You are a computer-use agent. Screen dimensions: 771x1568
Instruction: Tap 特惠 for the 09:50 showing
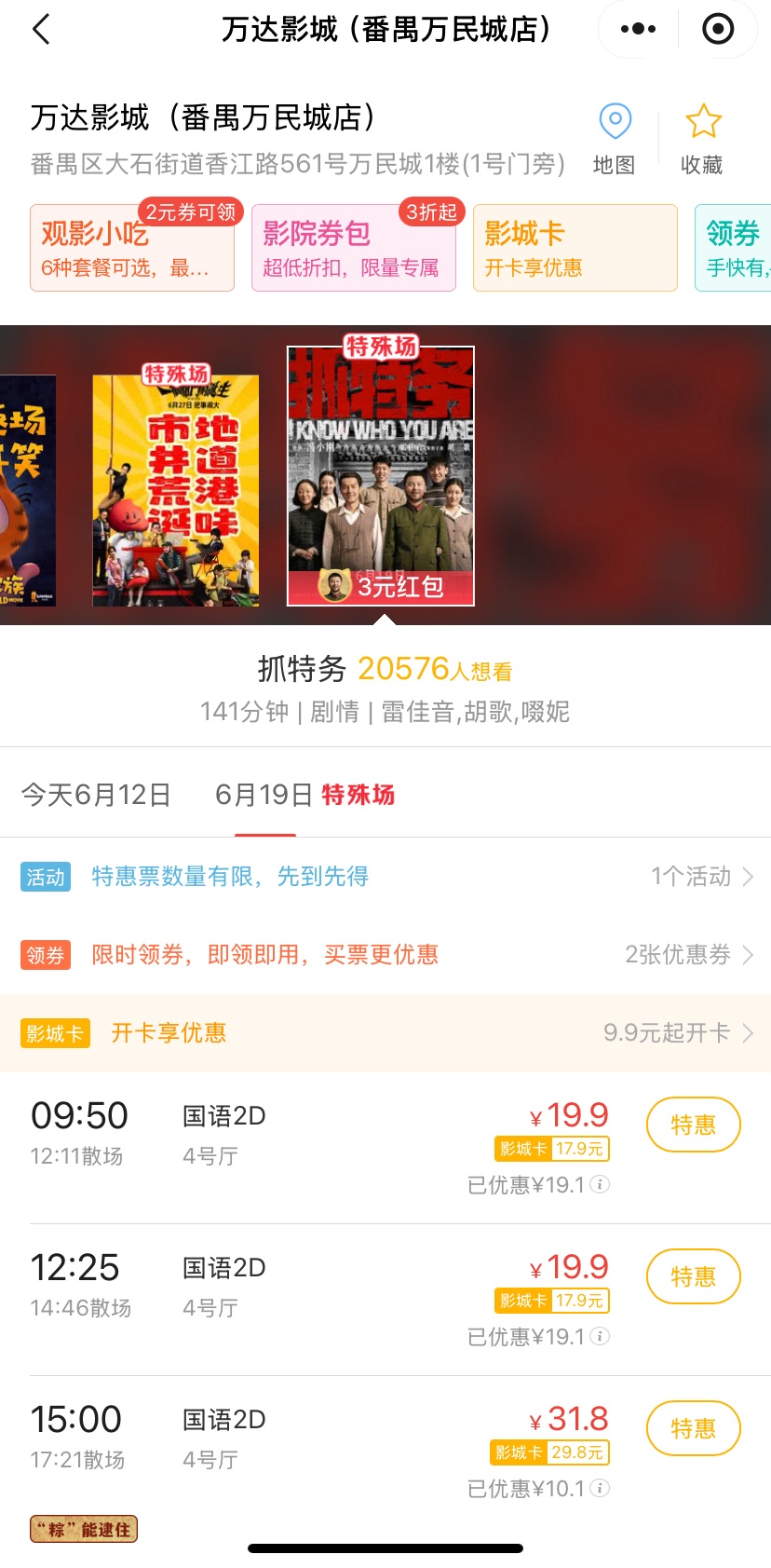[x=694, y=1125]
